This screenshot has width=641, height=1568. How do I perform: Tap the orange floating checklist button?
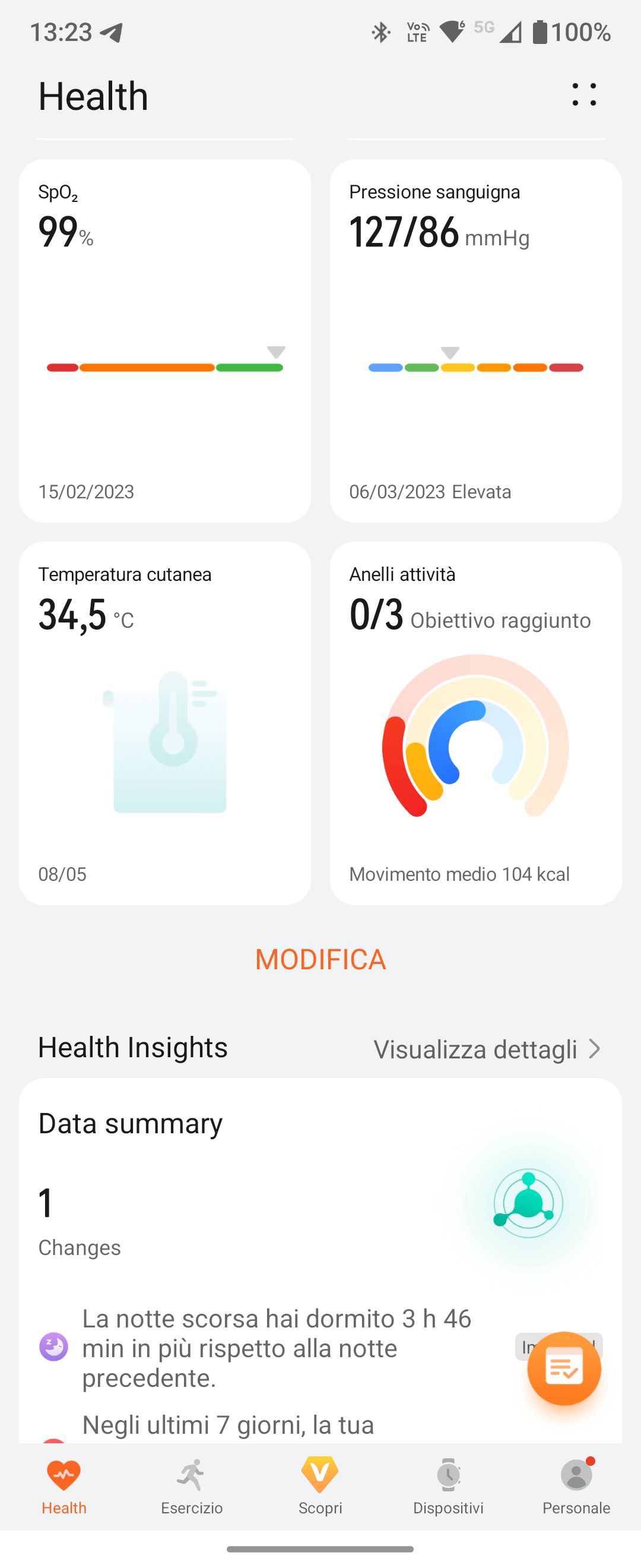coord(564,1368)
